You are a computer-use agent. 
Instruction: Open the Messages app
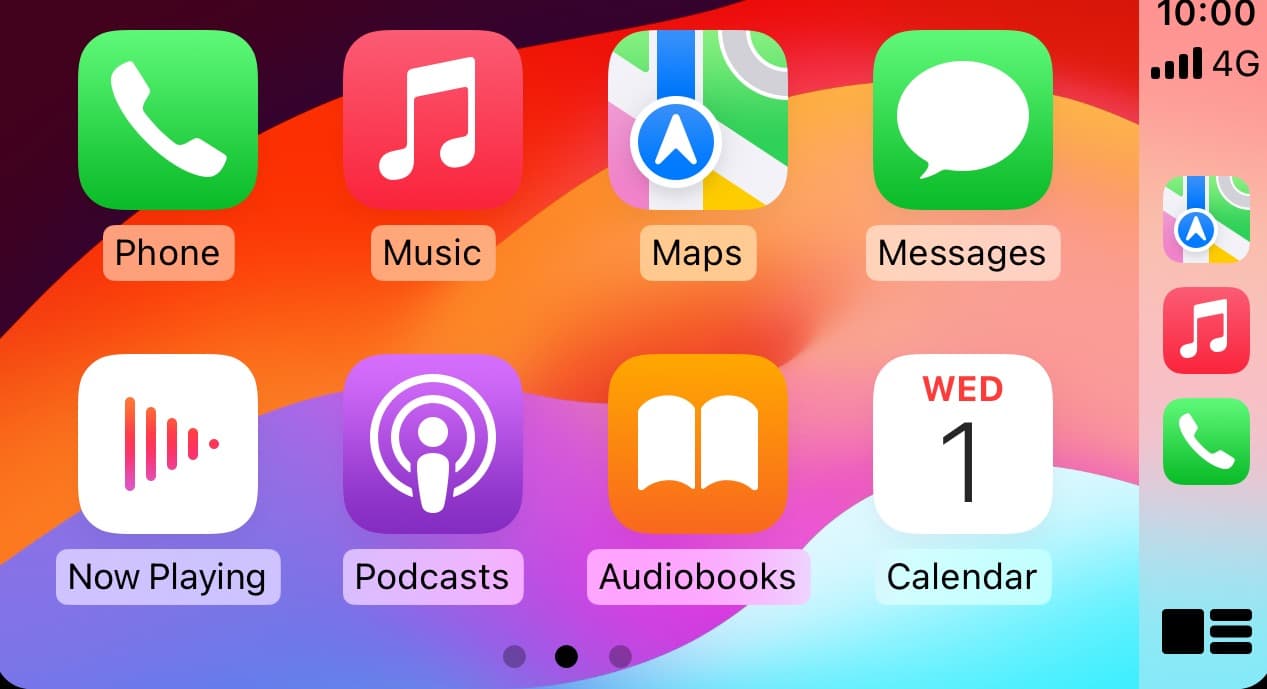click(x=962, y=120)
